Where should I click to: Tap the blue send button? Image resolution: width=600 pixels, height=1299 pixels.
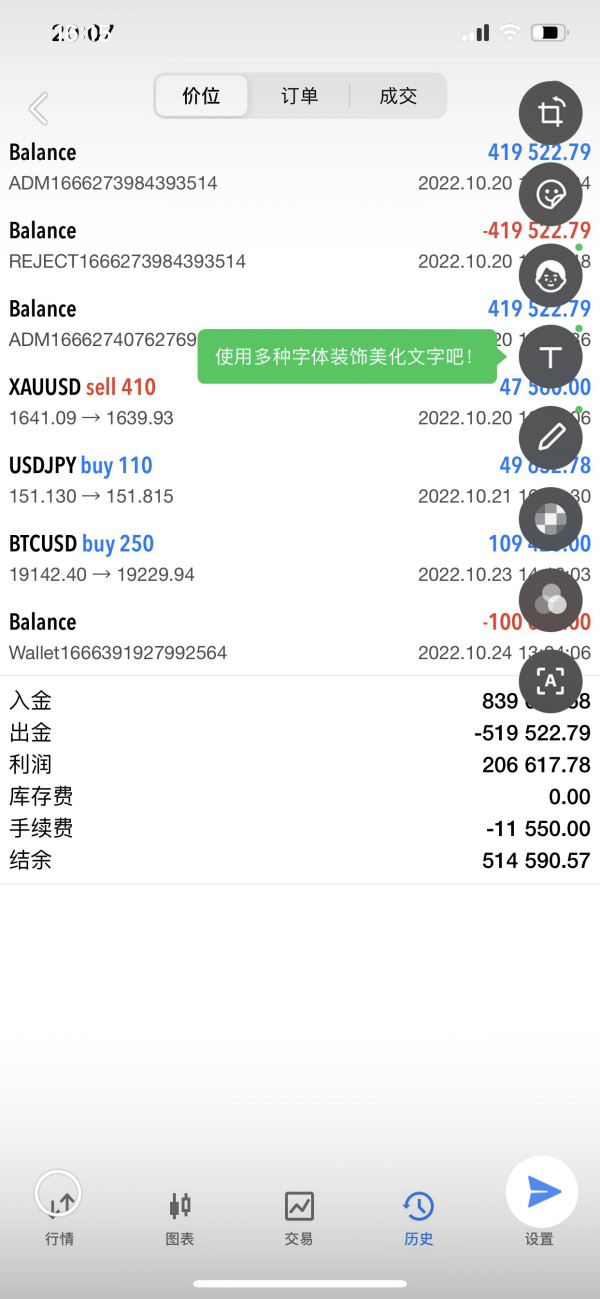point(543,1192)
